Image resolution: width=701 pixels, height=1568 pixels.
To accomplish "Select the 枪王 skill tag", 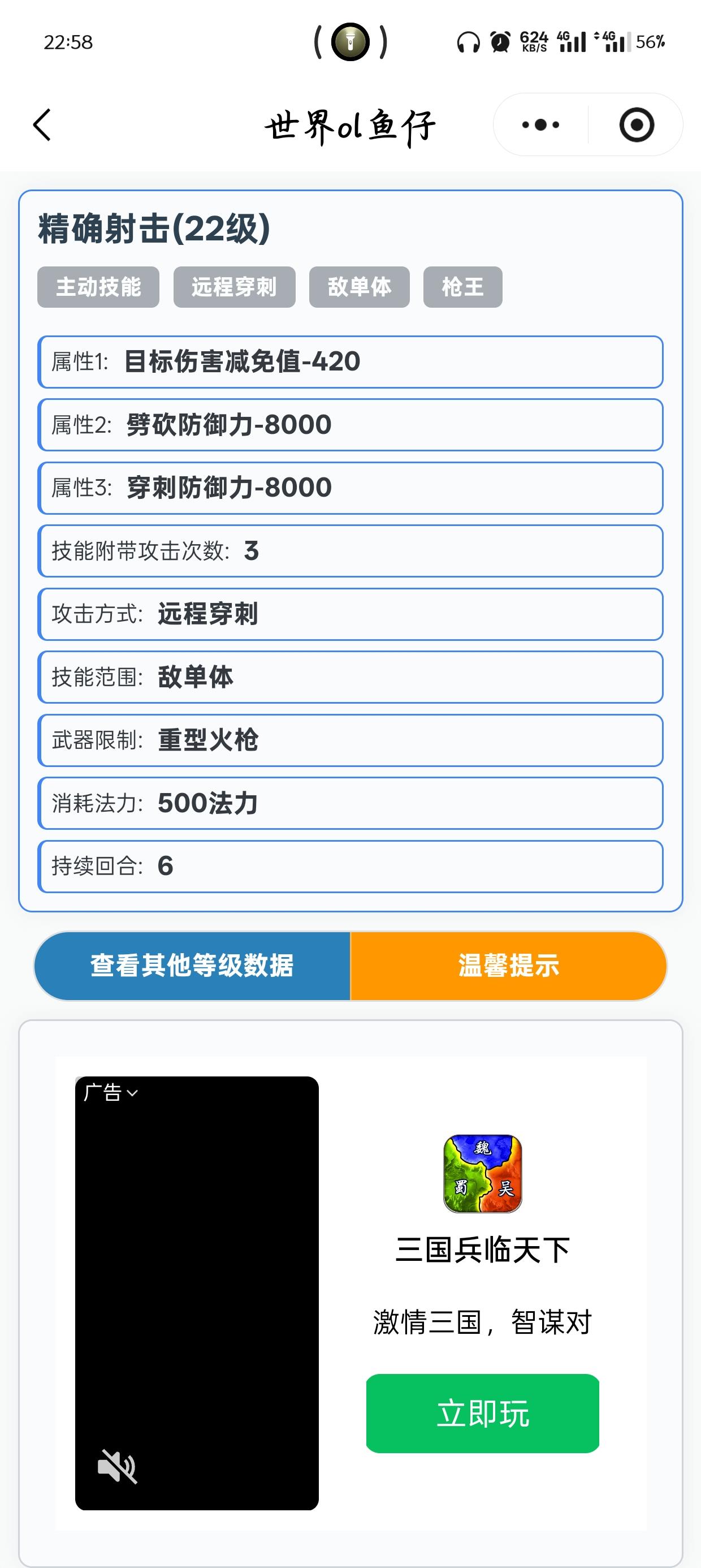I will point(462,287).
